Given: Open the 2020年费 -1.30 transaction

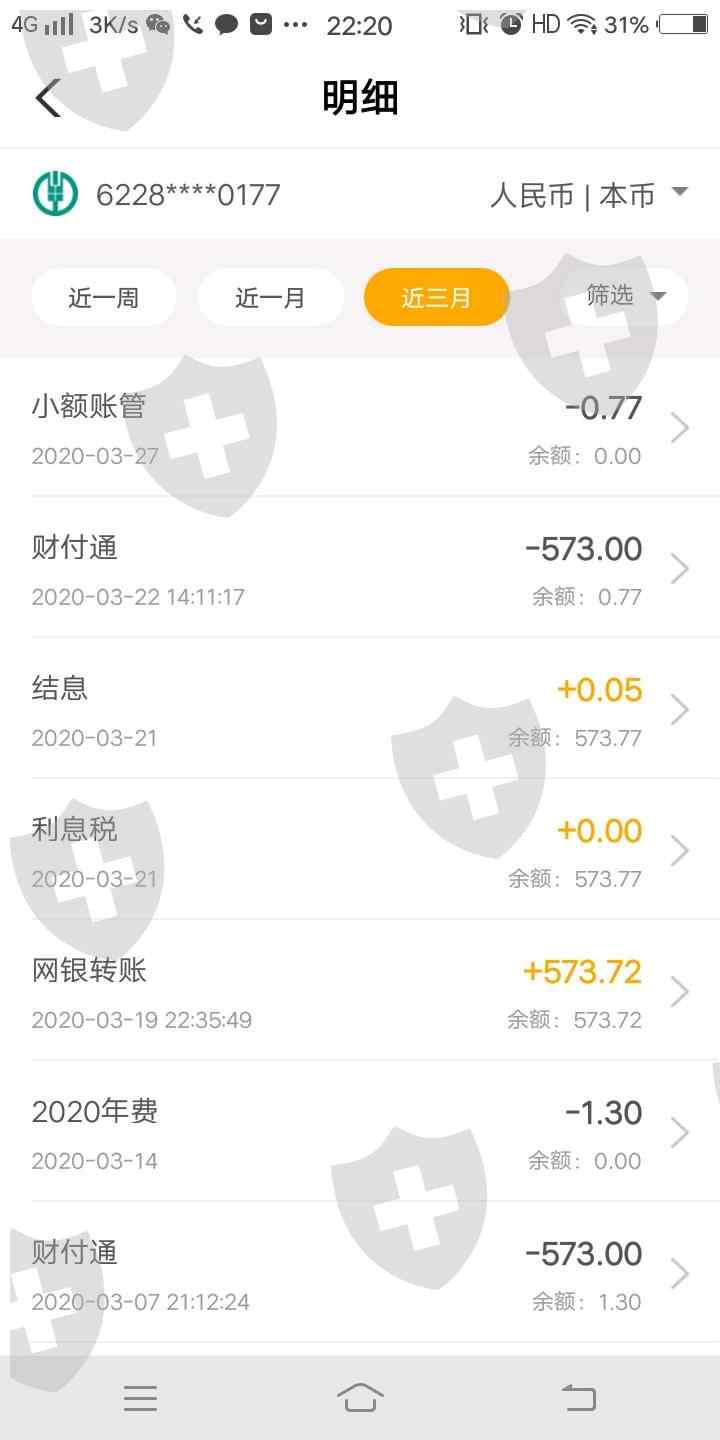Looking at the screenshot, I should 360,1133.
